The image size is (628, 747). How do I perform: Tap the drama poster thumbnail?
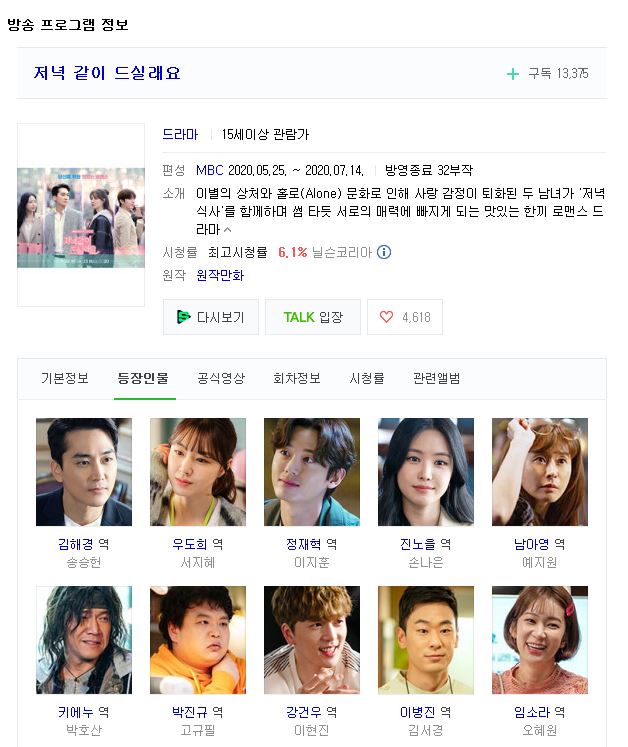[80, 216]
